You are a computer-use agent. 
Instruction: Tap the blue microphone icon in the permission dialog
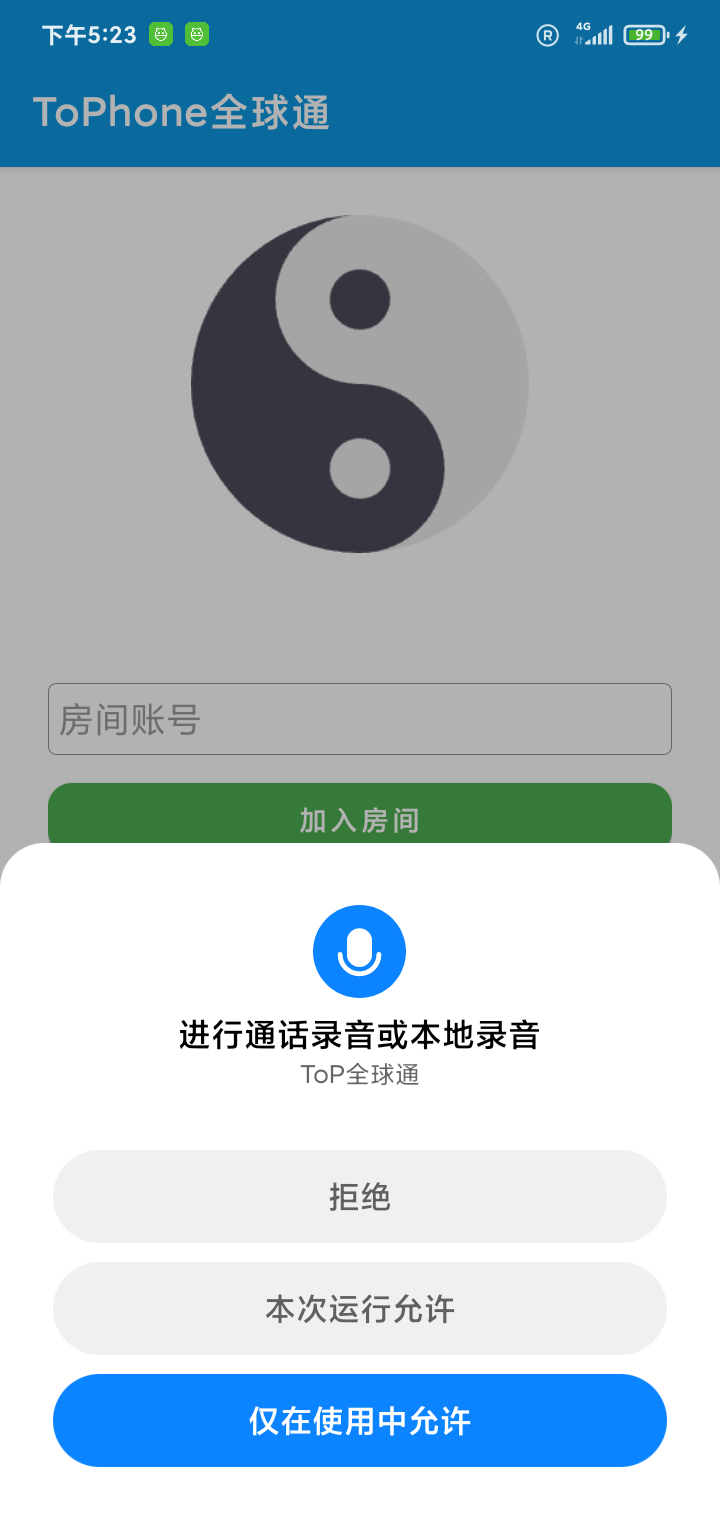360,950
